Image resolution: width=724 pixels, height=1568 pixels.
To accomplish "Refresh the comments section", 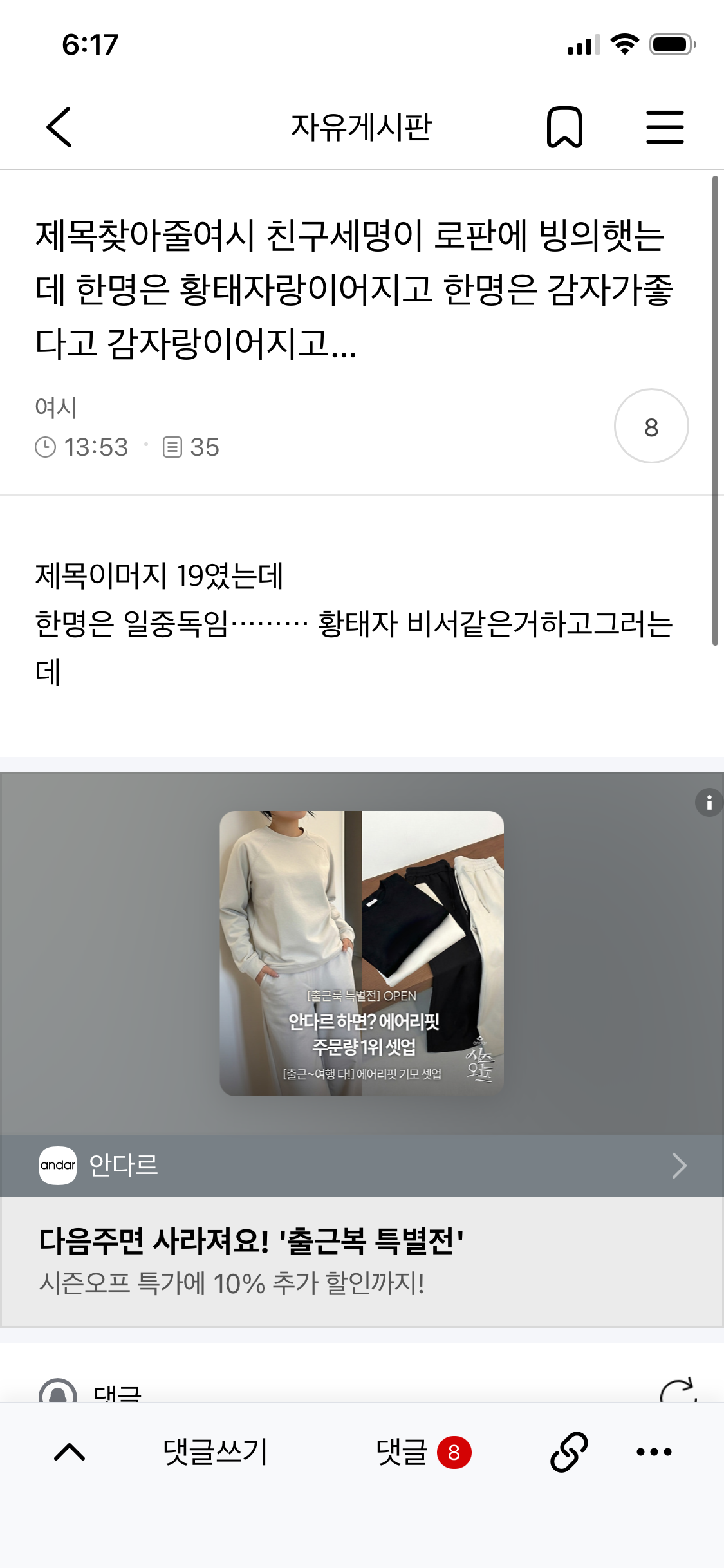I will pos(678,1390).
